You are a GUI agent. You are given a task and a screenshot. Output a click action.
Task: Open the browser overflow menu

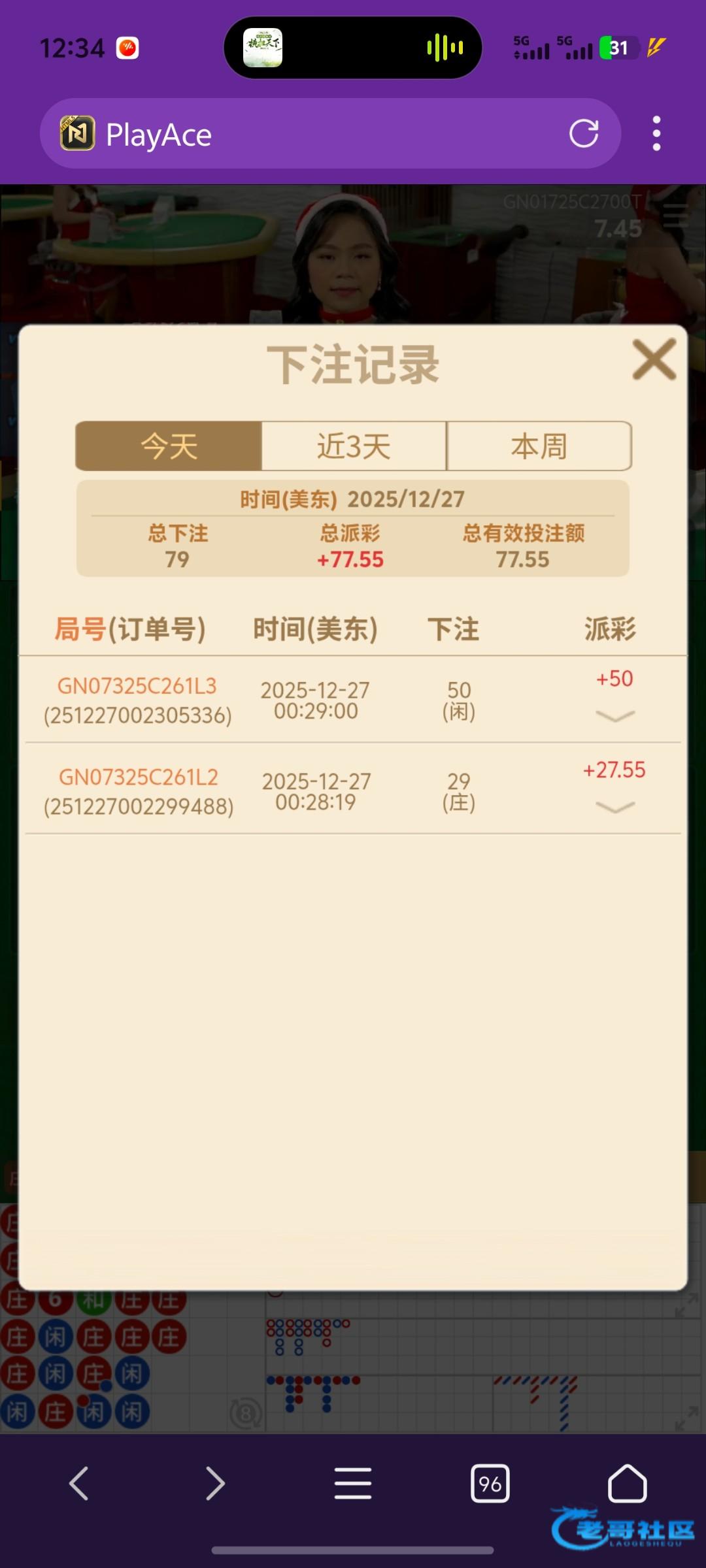[656, 134]
